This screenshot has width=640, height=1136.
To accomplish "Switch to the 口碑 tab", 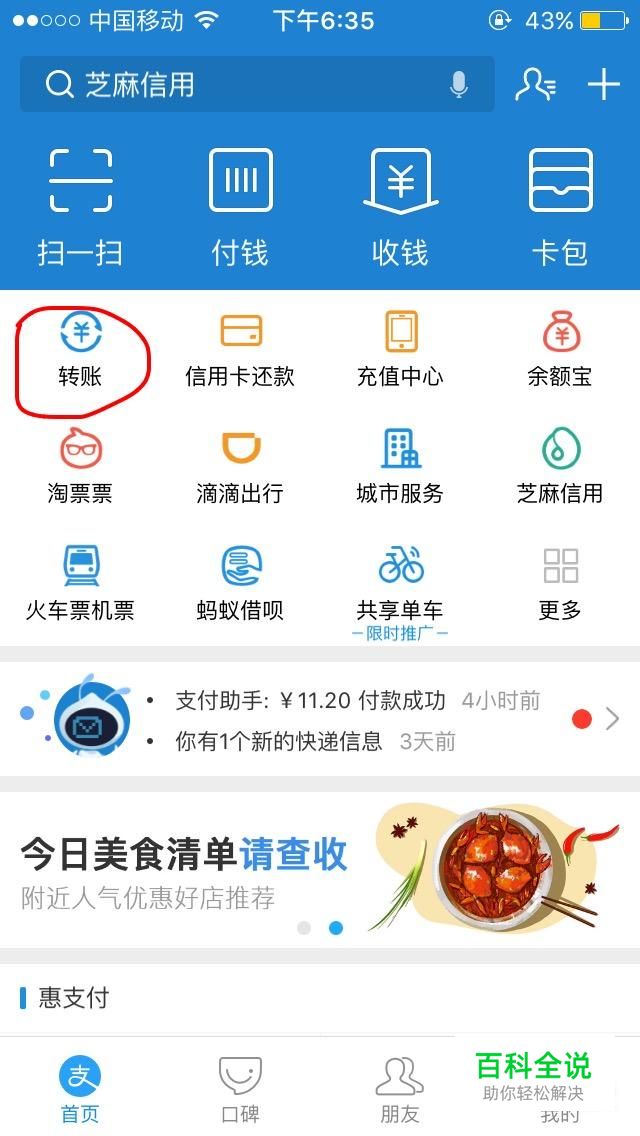I will 240,1090.
